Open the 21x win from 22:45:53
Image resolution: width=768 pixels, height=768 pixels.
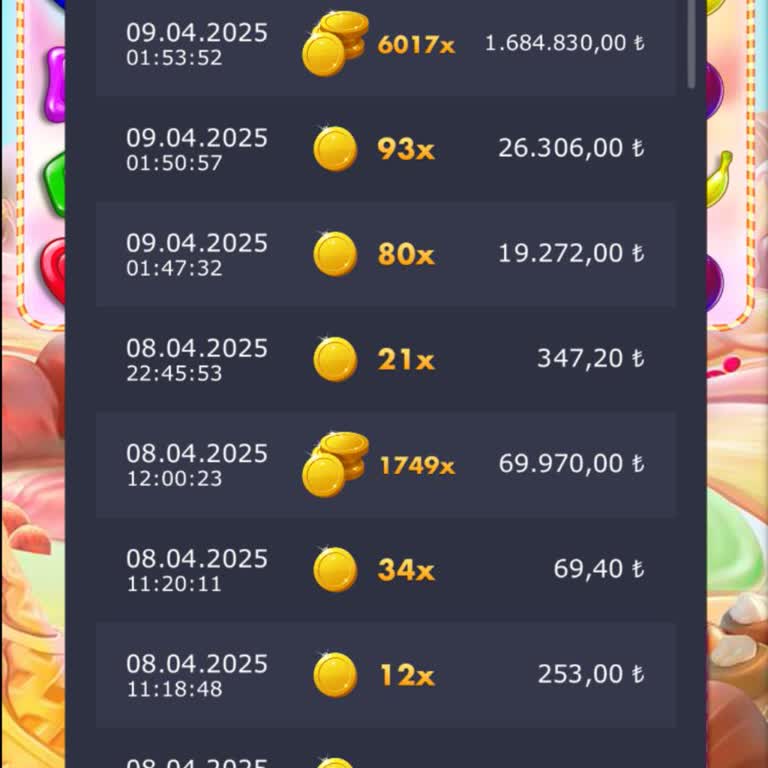[385, 359]
